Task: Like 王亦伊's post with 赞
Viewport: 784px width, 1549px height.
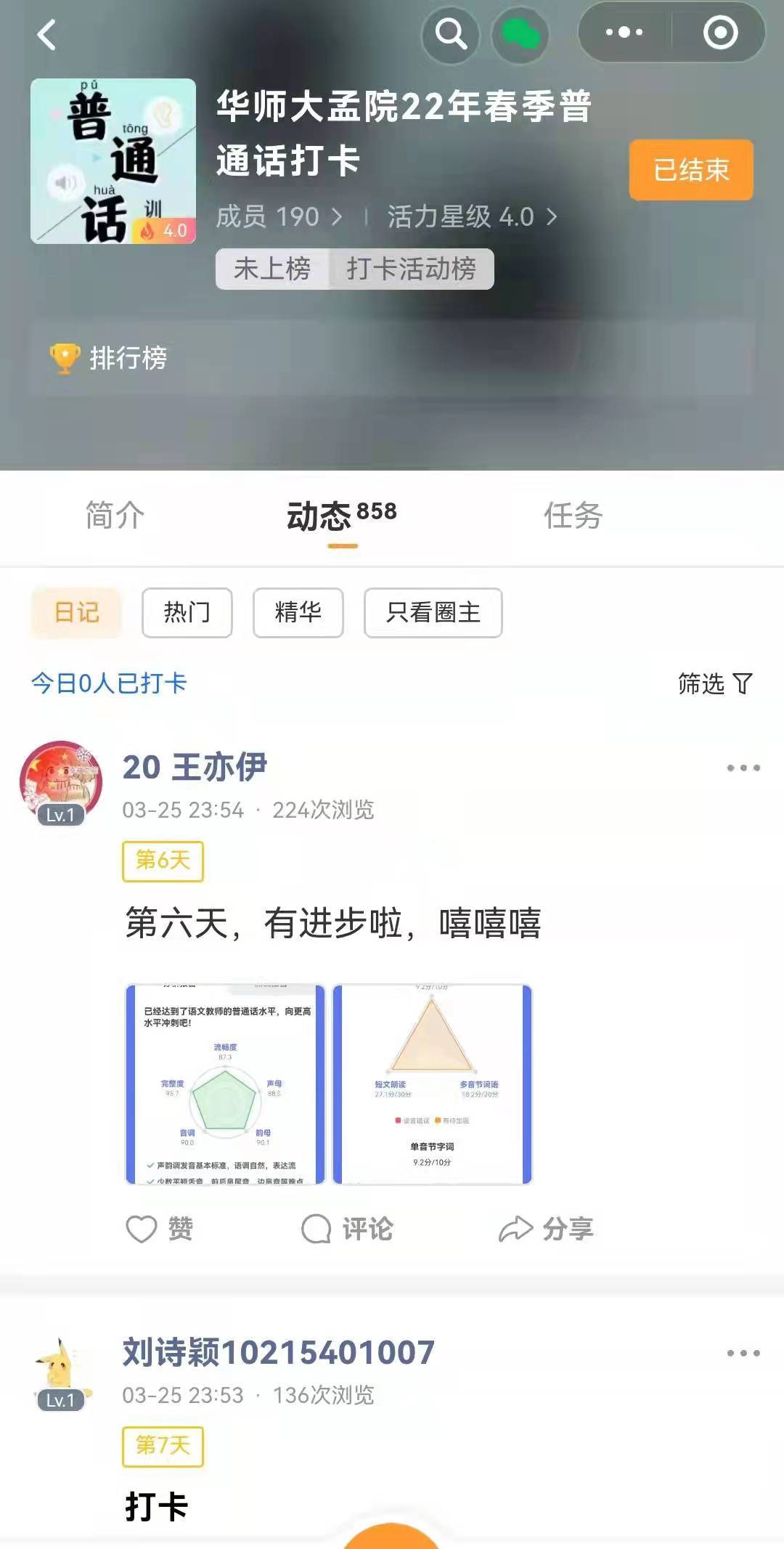Action: coord(160,1229)
